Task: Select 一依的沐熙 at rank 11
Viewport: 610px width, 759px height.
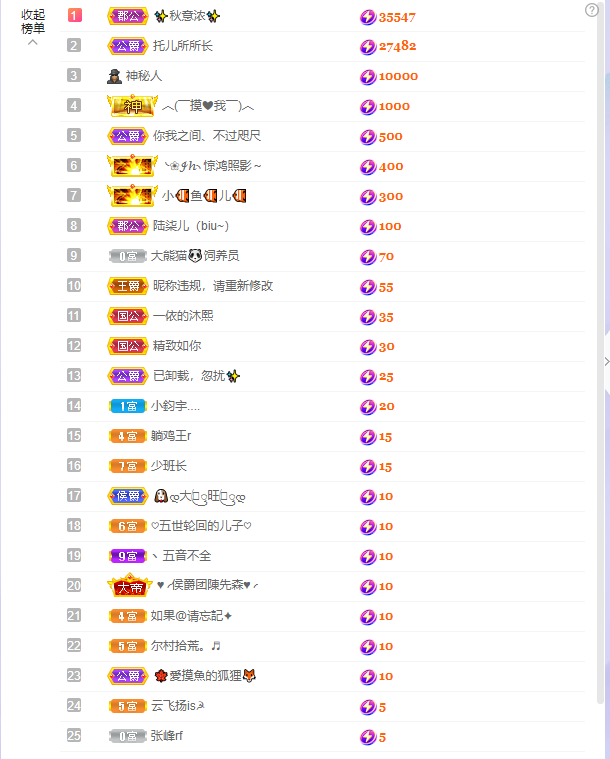Action: point(182,316)
